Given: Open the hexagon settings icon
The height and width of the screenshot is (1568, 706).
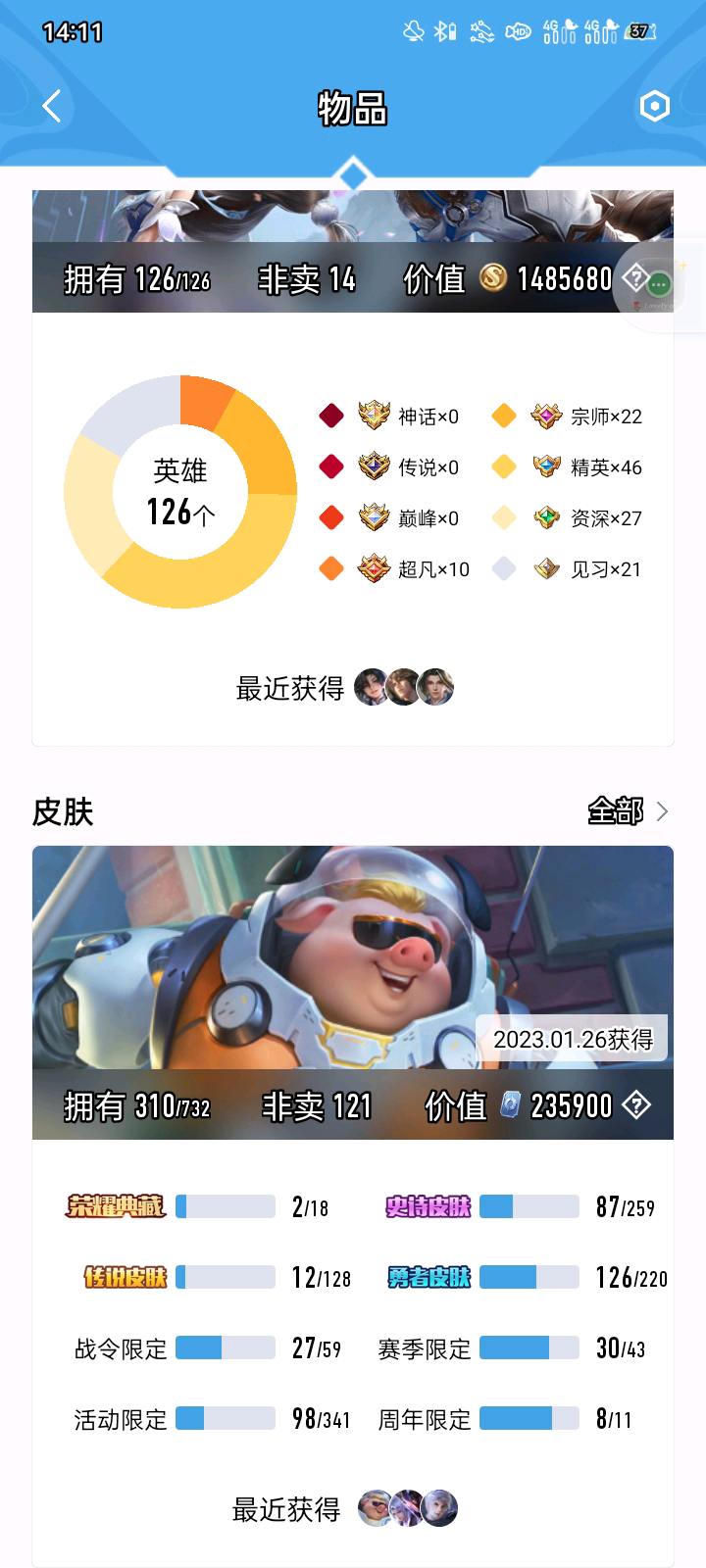Looking at the screenshot, I should [x=654, y=106].
